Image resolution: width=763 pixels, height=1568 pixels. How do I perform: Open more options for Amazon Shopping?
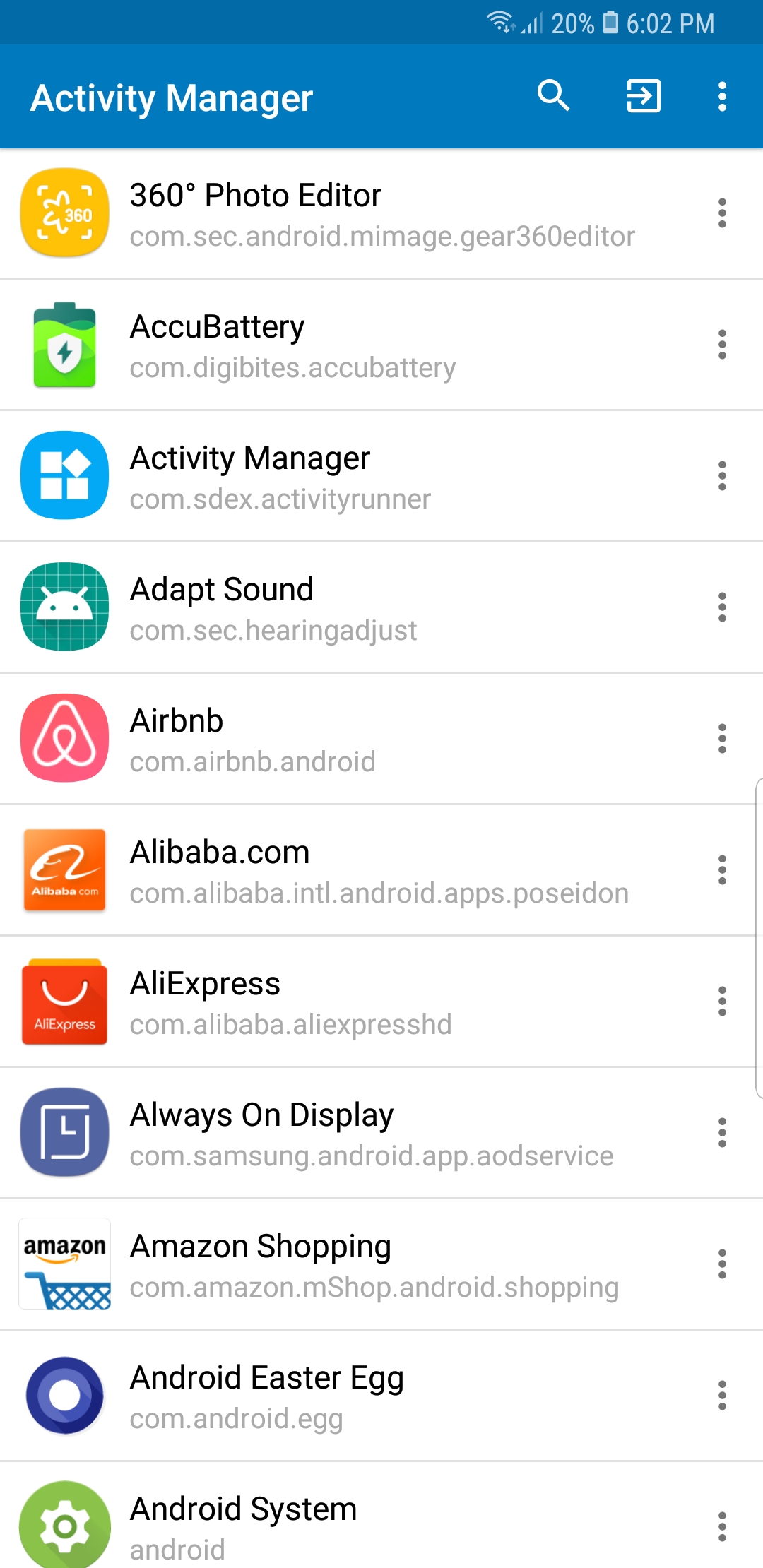[x=722, y=1264]
